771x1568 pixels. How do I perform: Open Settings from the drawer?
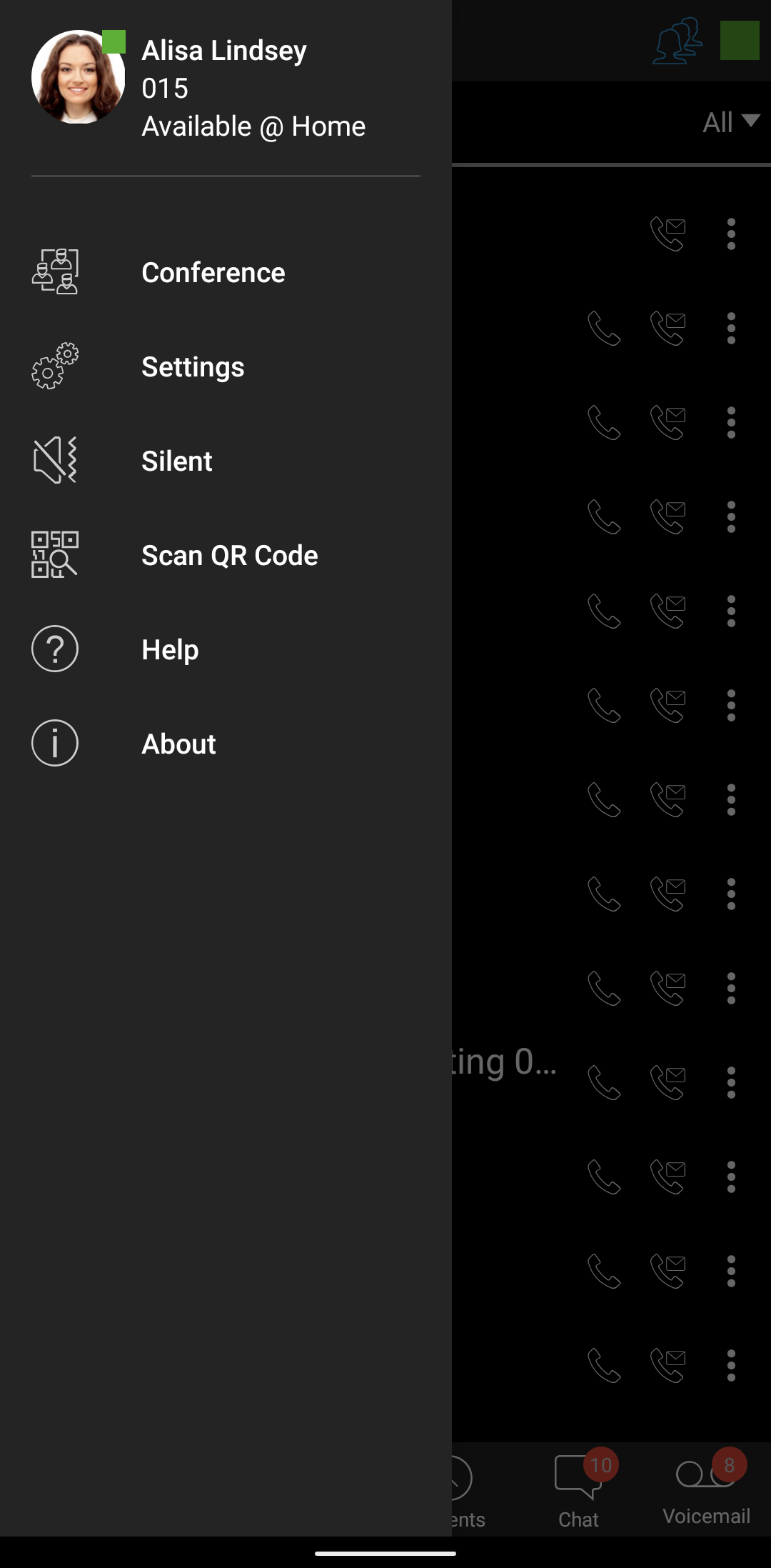coord(226,366)
